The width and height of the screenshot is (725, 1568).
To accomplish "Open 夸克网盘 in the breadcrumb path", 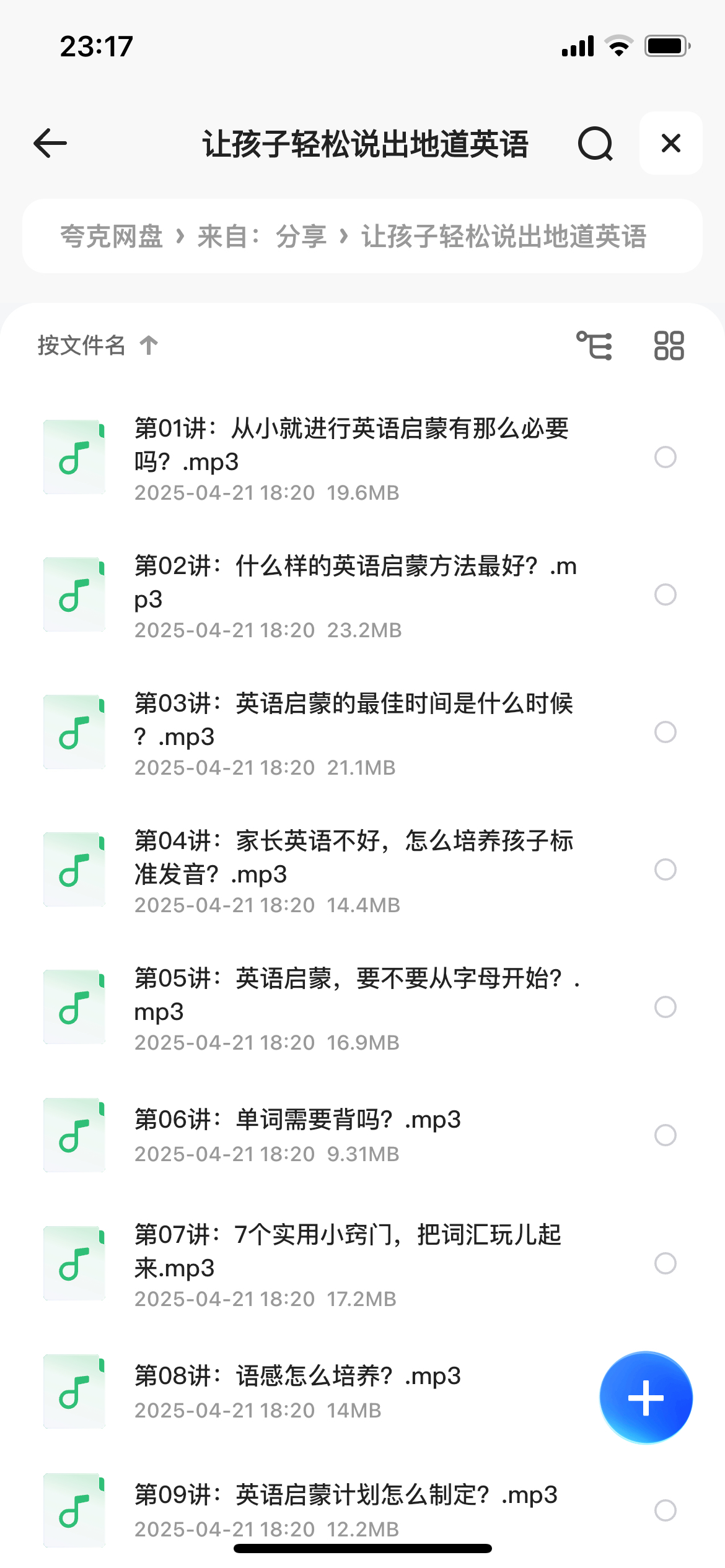I will click(112, 236).
